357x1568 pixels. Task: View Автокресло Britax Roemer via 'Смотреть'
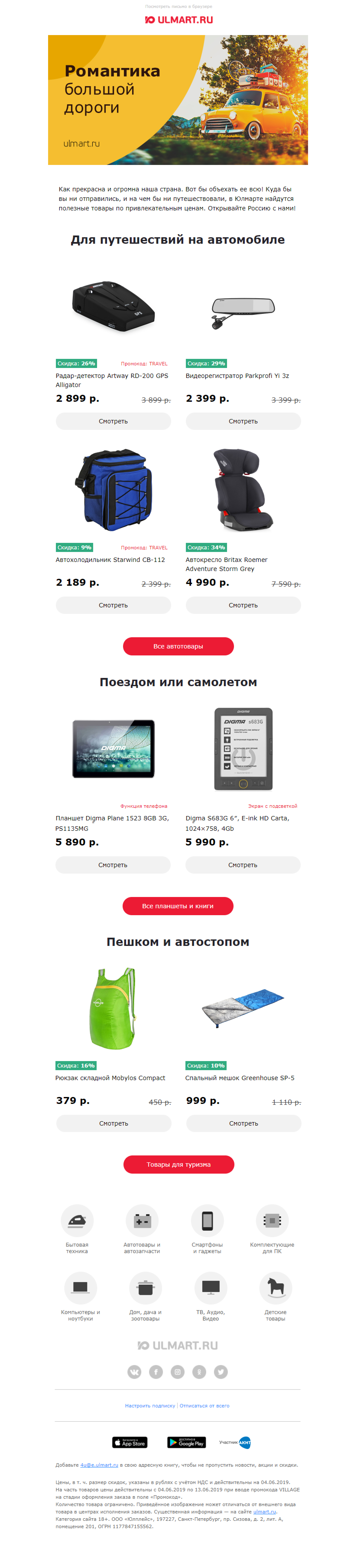[x=243, y=605]
